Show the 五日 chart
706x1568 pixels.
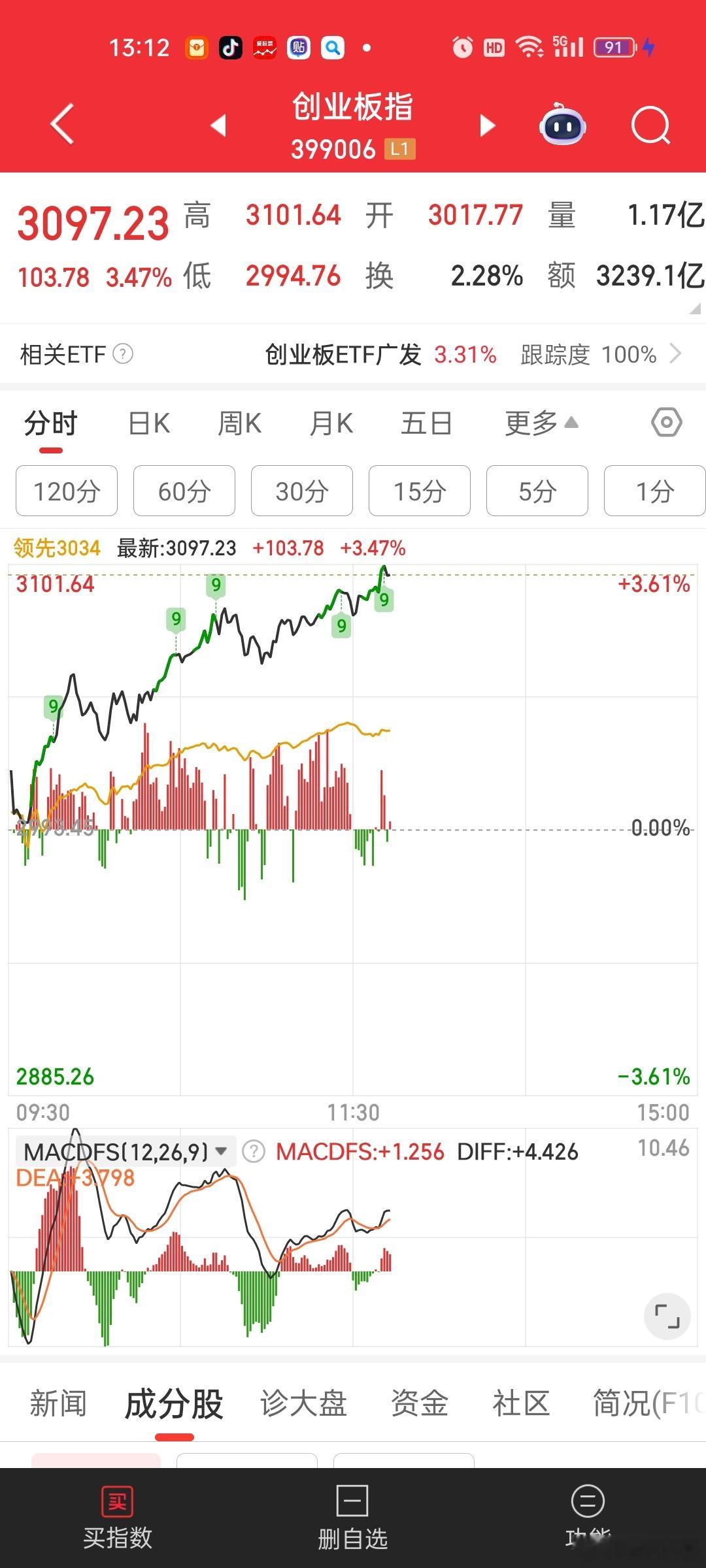(426, 423)
